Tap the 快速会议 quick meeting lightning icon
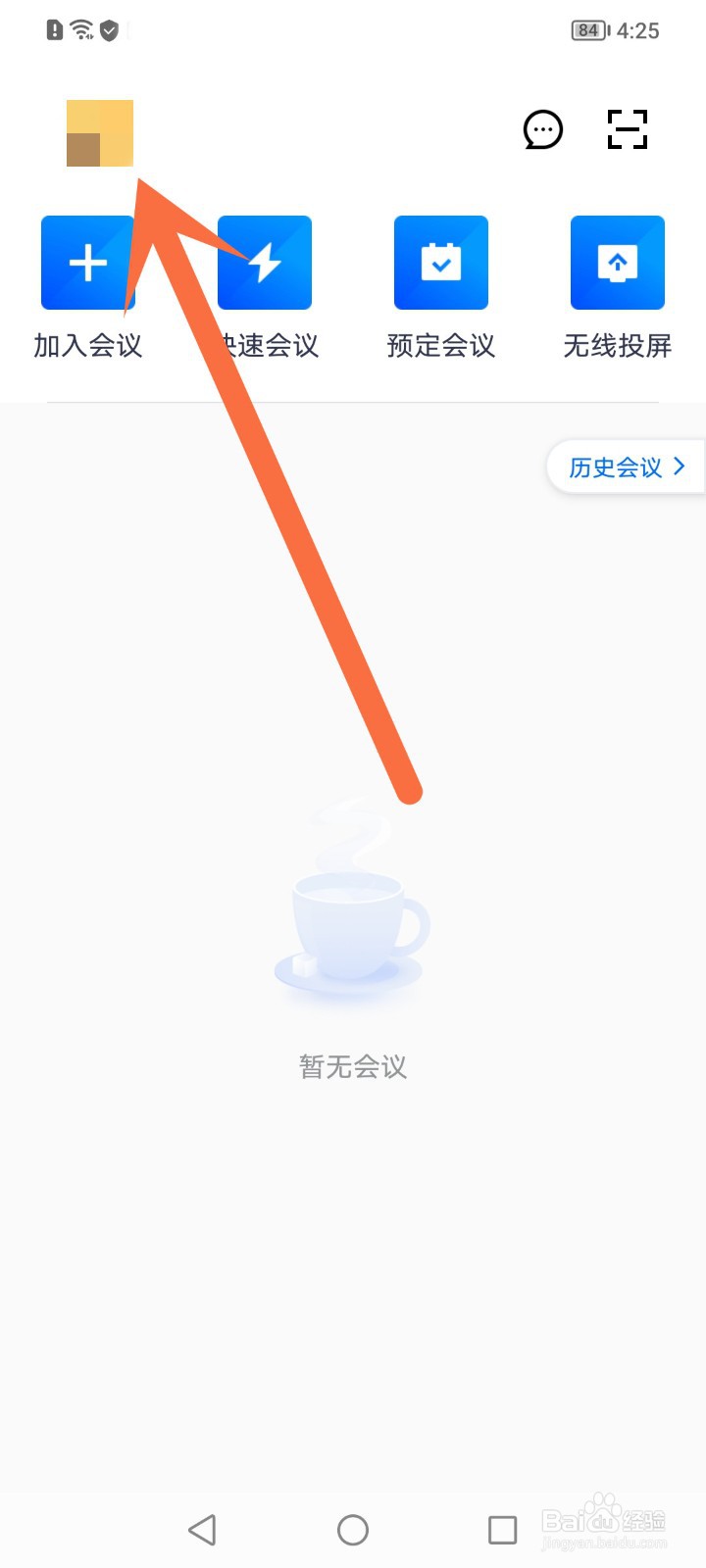706x1568 pixels. tap(264, 262)
